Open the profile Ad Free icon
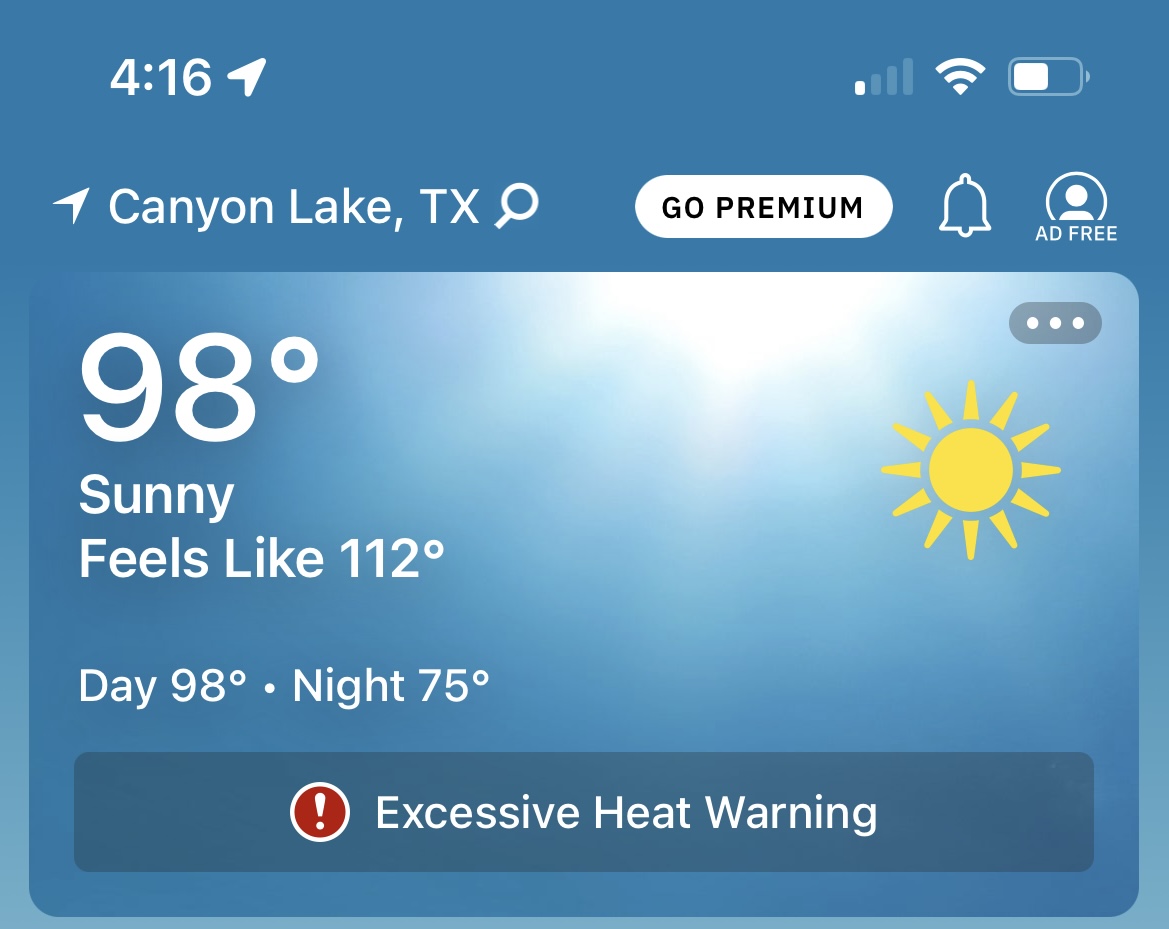The height and width of the screenshot is (929, 1169). (1076, 207)
